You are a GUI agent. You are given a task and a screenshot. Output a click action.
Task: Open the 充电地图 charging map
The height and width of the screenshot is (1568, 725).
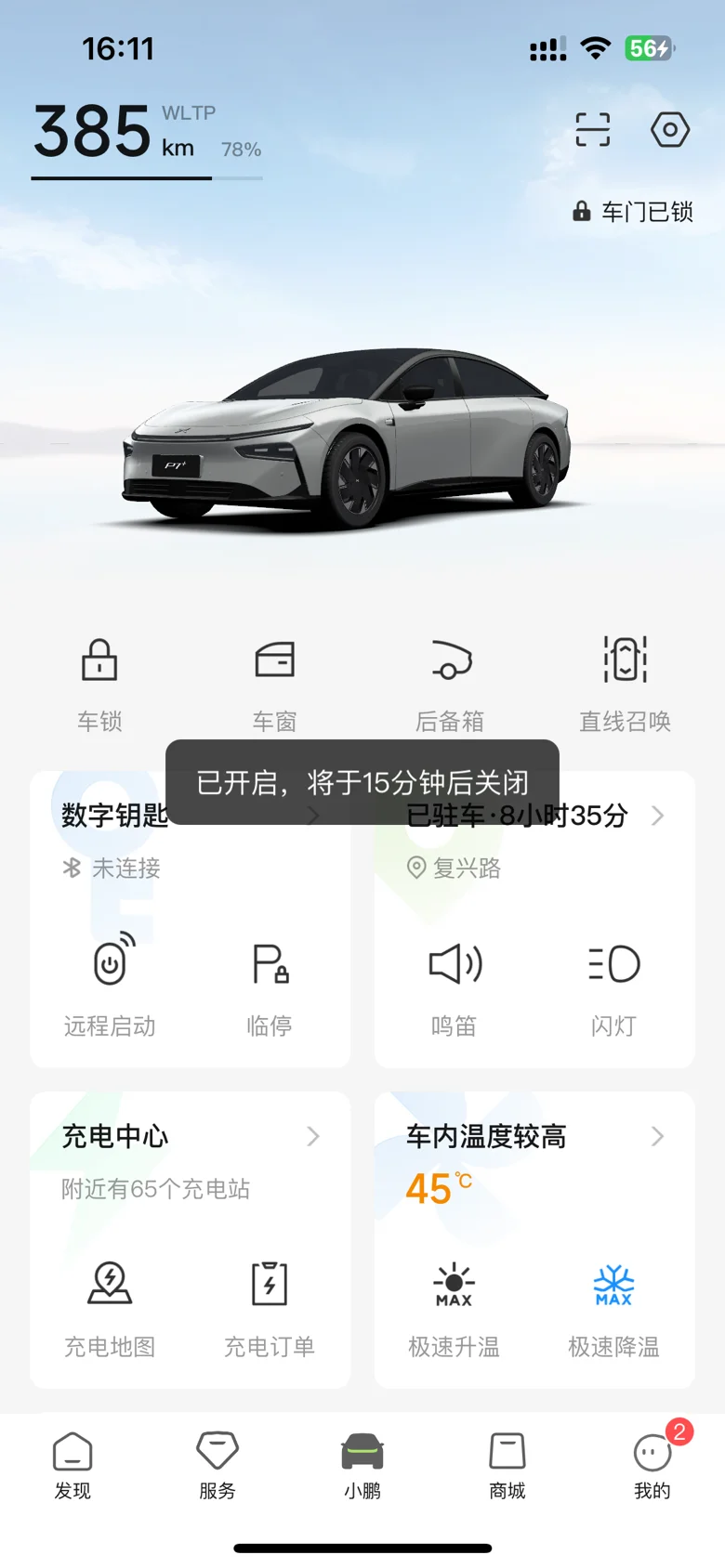pyautogui.click(x=110, y=1310)
